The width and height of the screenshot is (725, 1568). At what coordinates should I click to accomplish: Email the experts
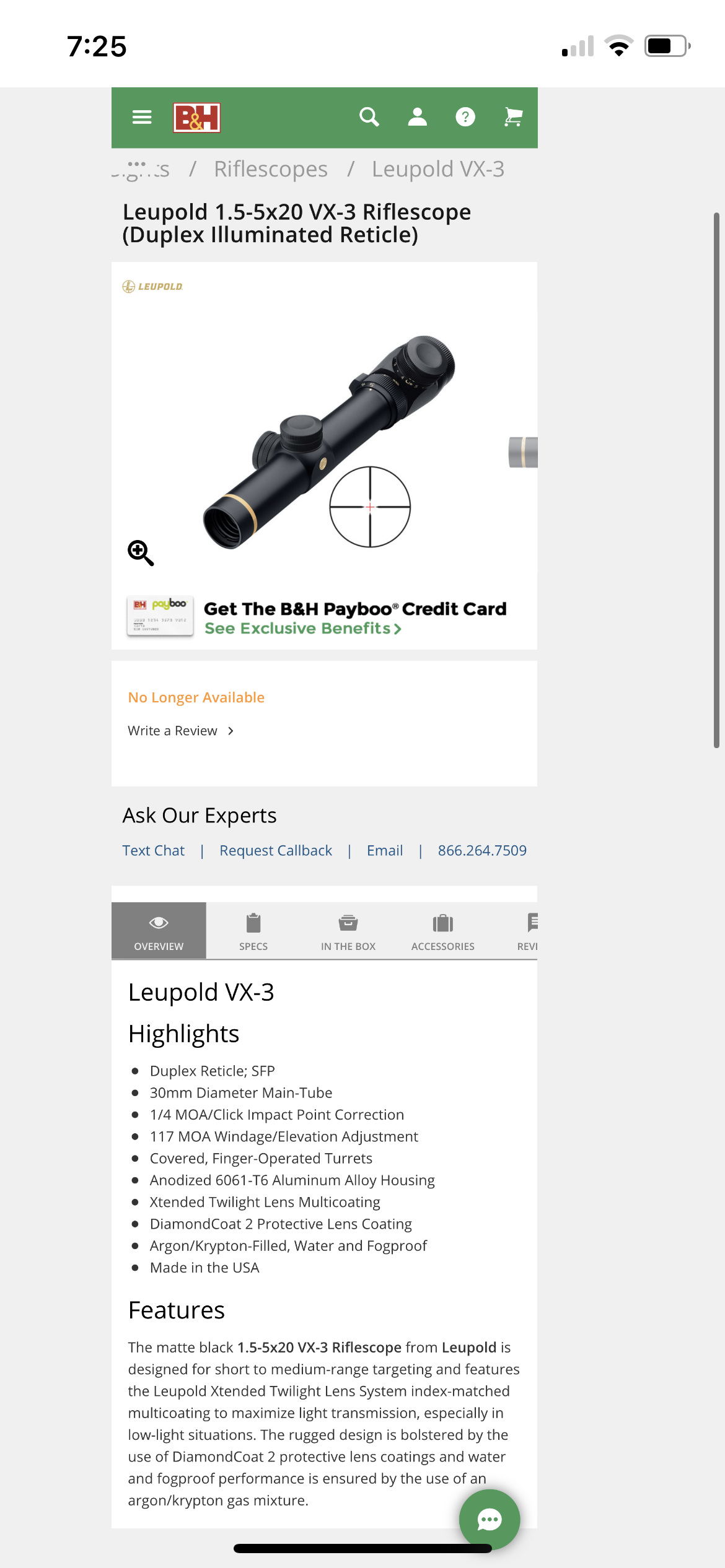tap(384, 850)
